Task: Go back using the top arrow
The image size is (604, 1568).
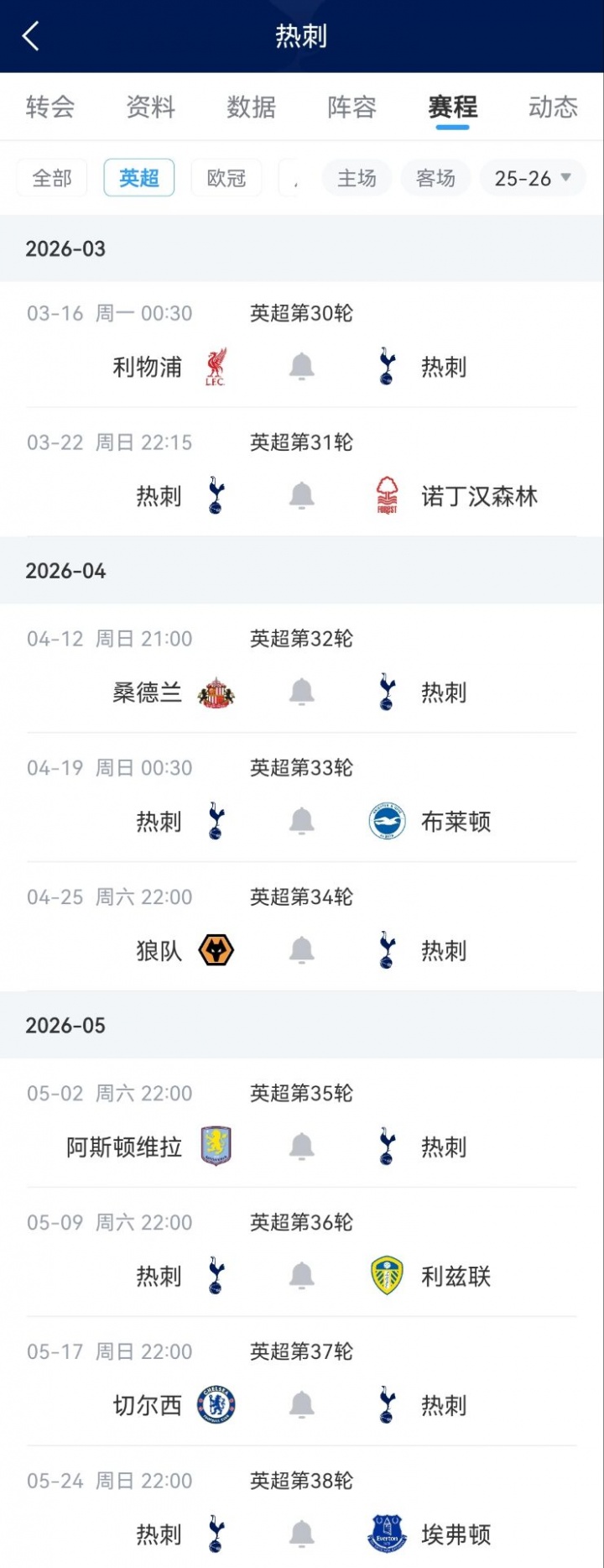Action: (x=31, y=36)
